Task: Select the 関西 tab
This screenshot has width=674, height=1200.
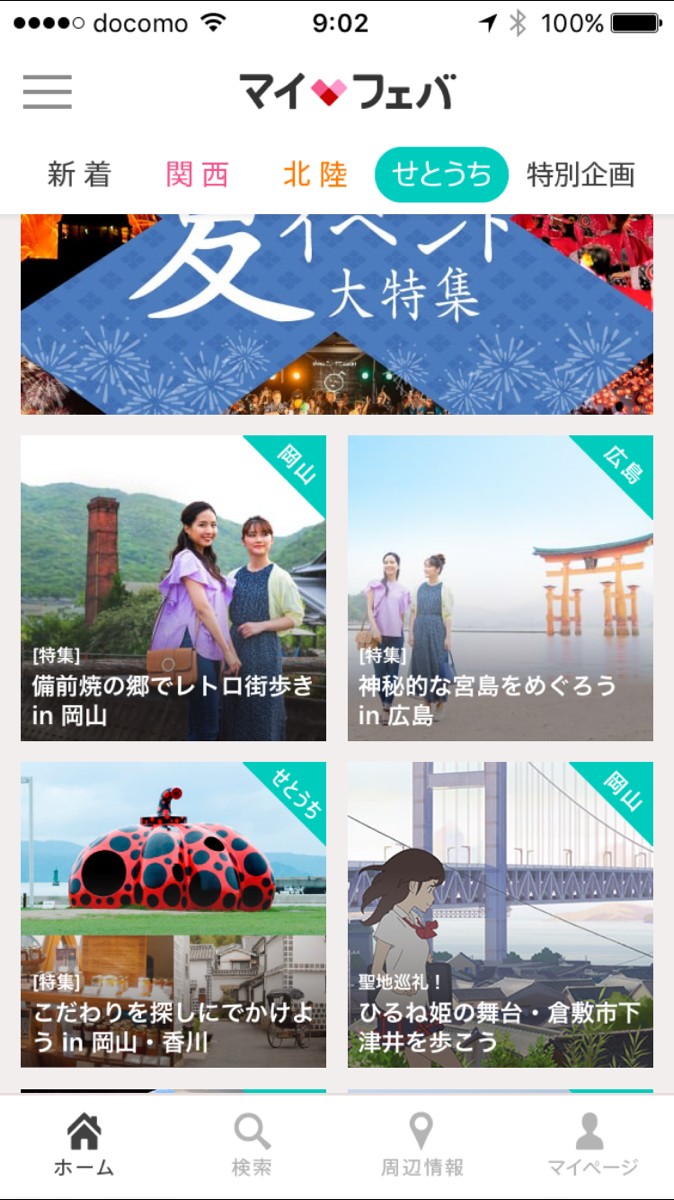Action: [198, 175]
